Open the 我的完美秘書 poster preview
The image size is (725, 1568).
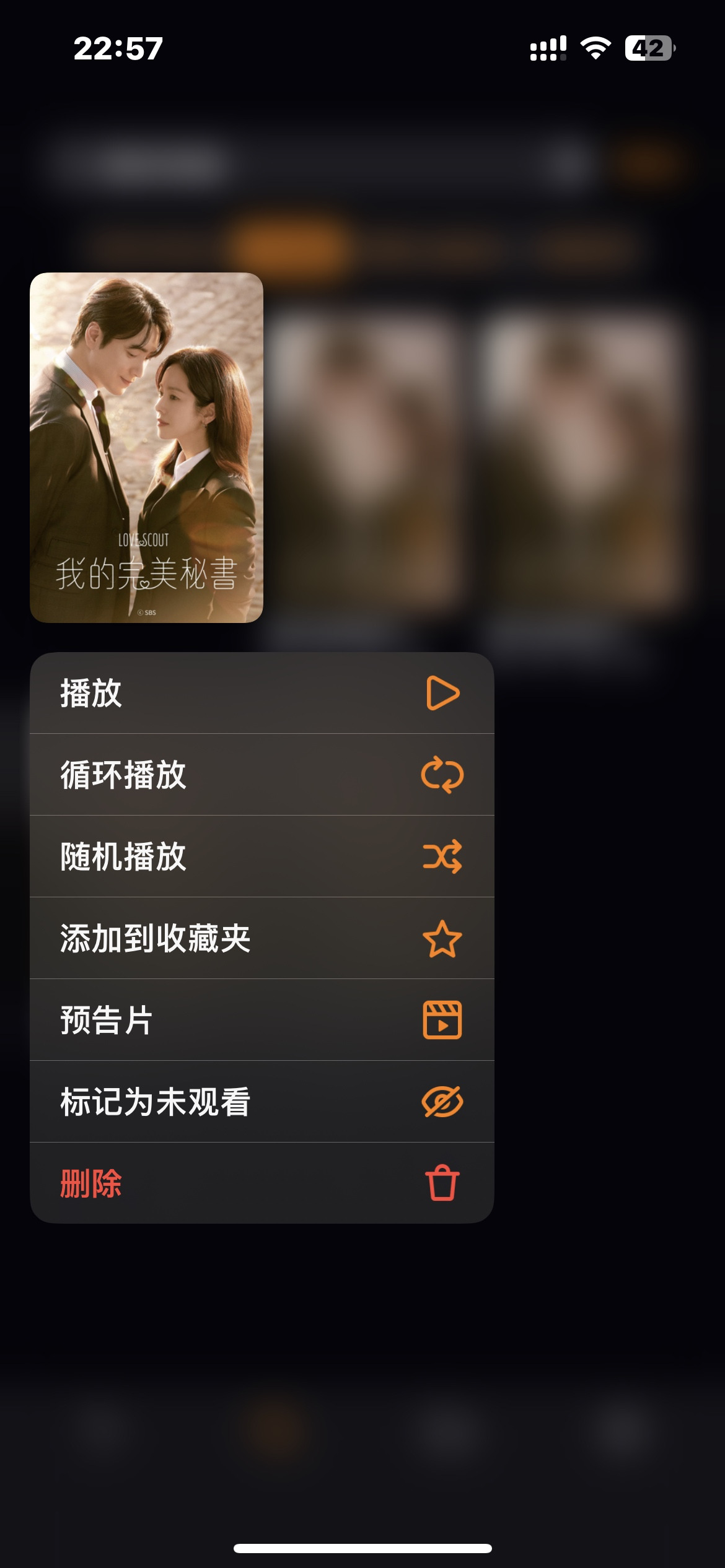[x=146, y=447]
